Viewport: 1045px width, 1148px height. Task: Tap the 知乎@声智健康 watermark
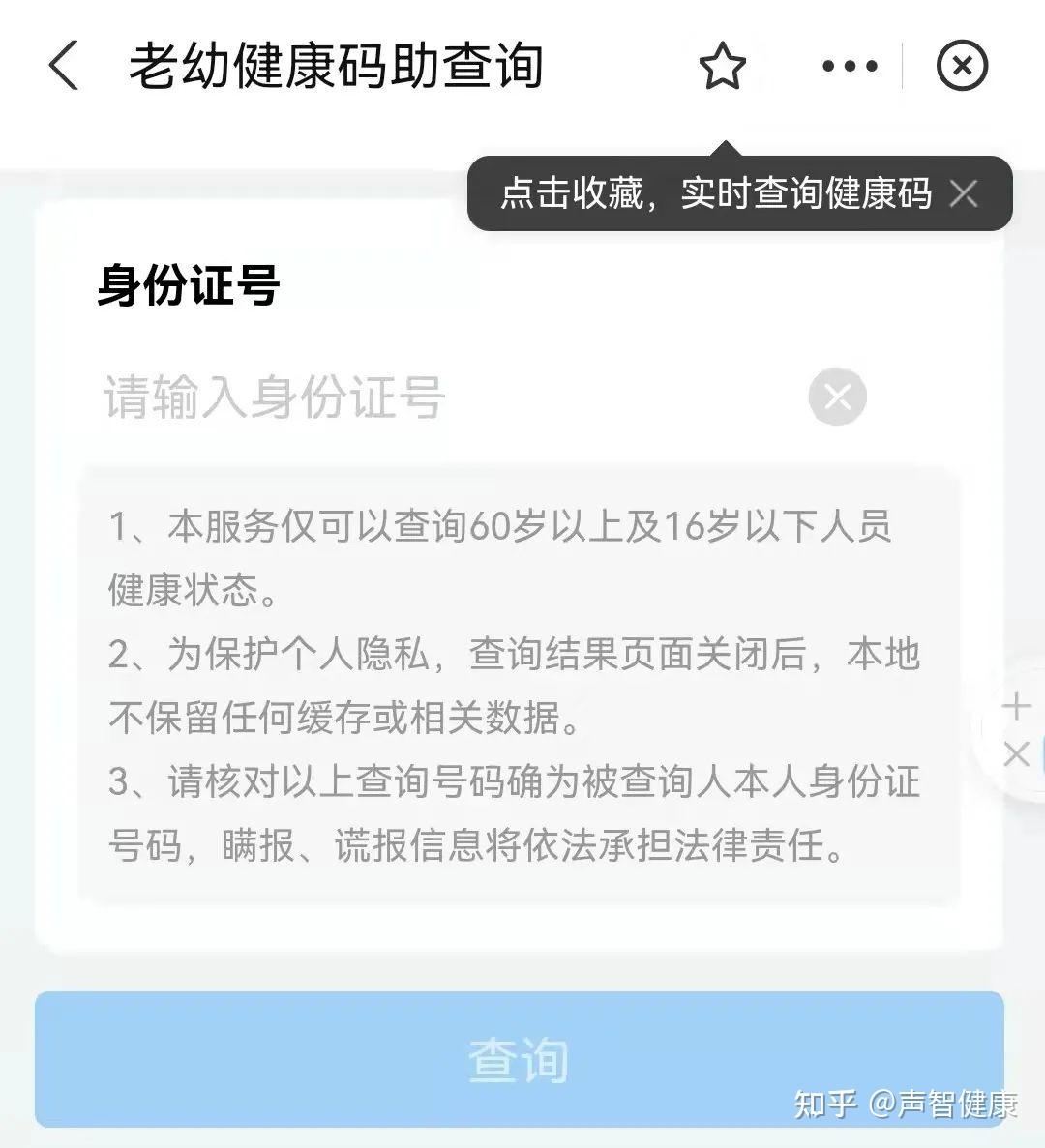tap(904, 1103)
